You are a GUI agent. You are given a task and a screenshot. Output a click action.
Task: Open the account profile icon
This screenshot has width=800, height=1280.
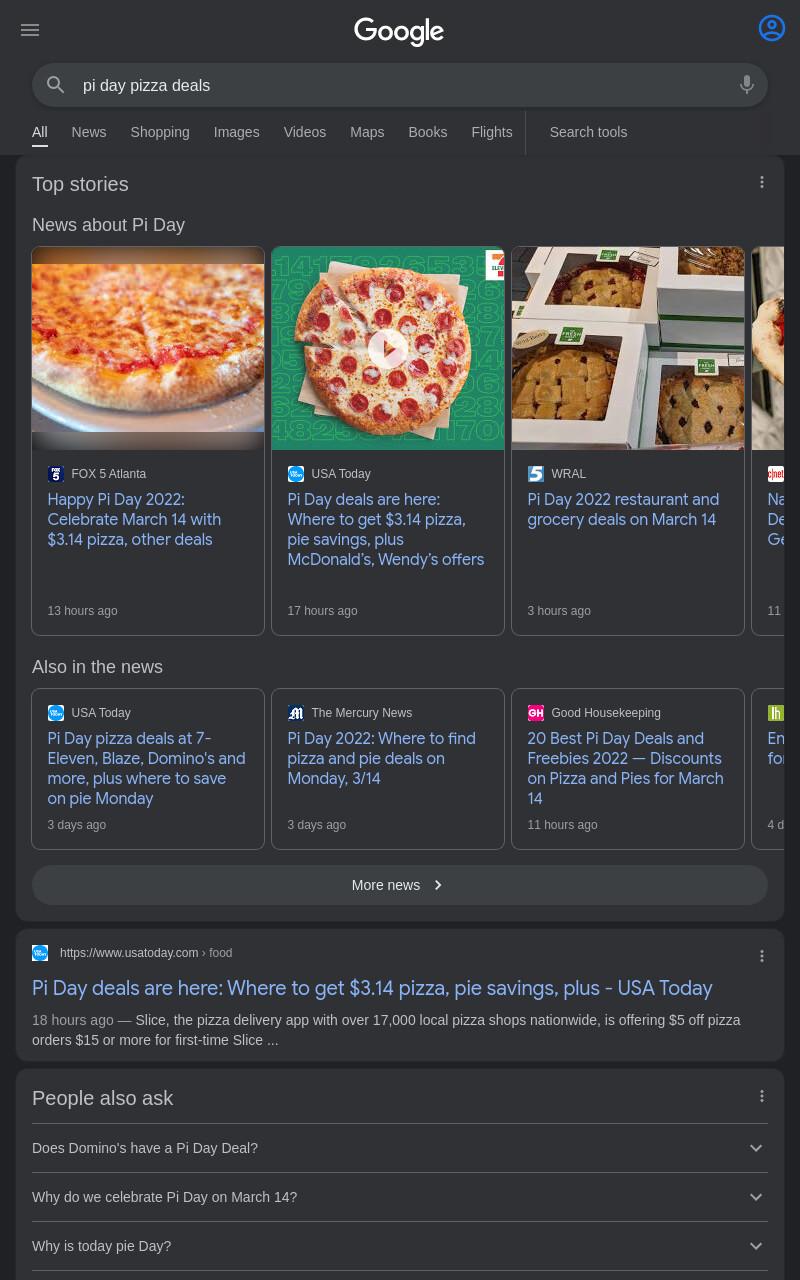772,28
